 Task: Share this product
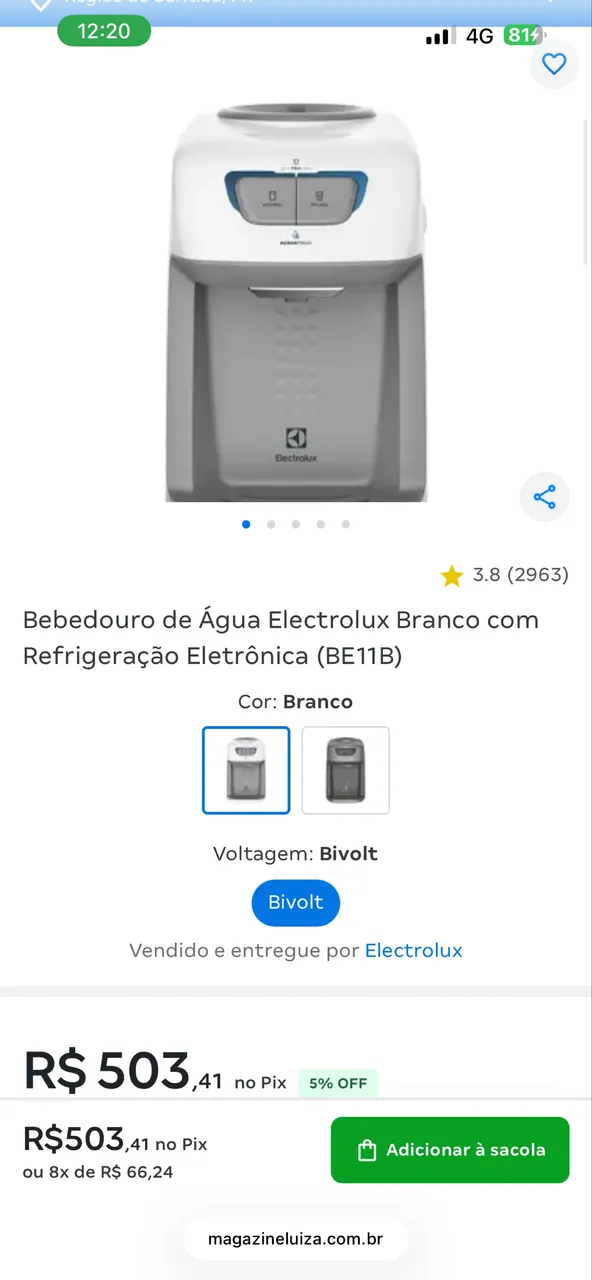pyautogui.click(x=545, y=497)
